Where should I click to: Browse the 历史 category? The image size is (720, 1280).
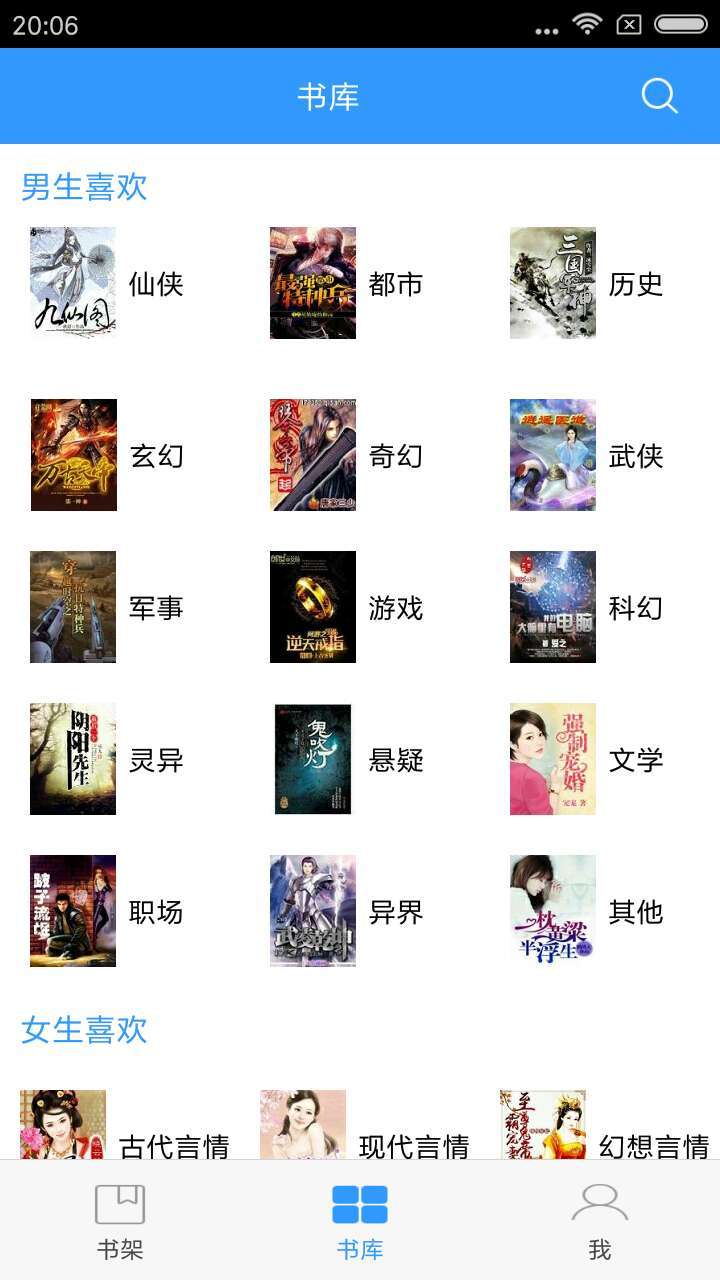pyautogui.click(x=587, y=283)
